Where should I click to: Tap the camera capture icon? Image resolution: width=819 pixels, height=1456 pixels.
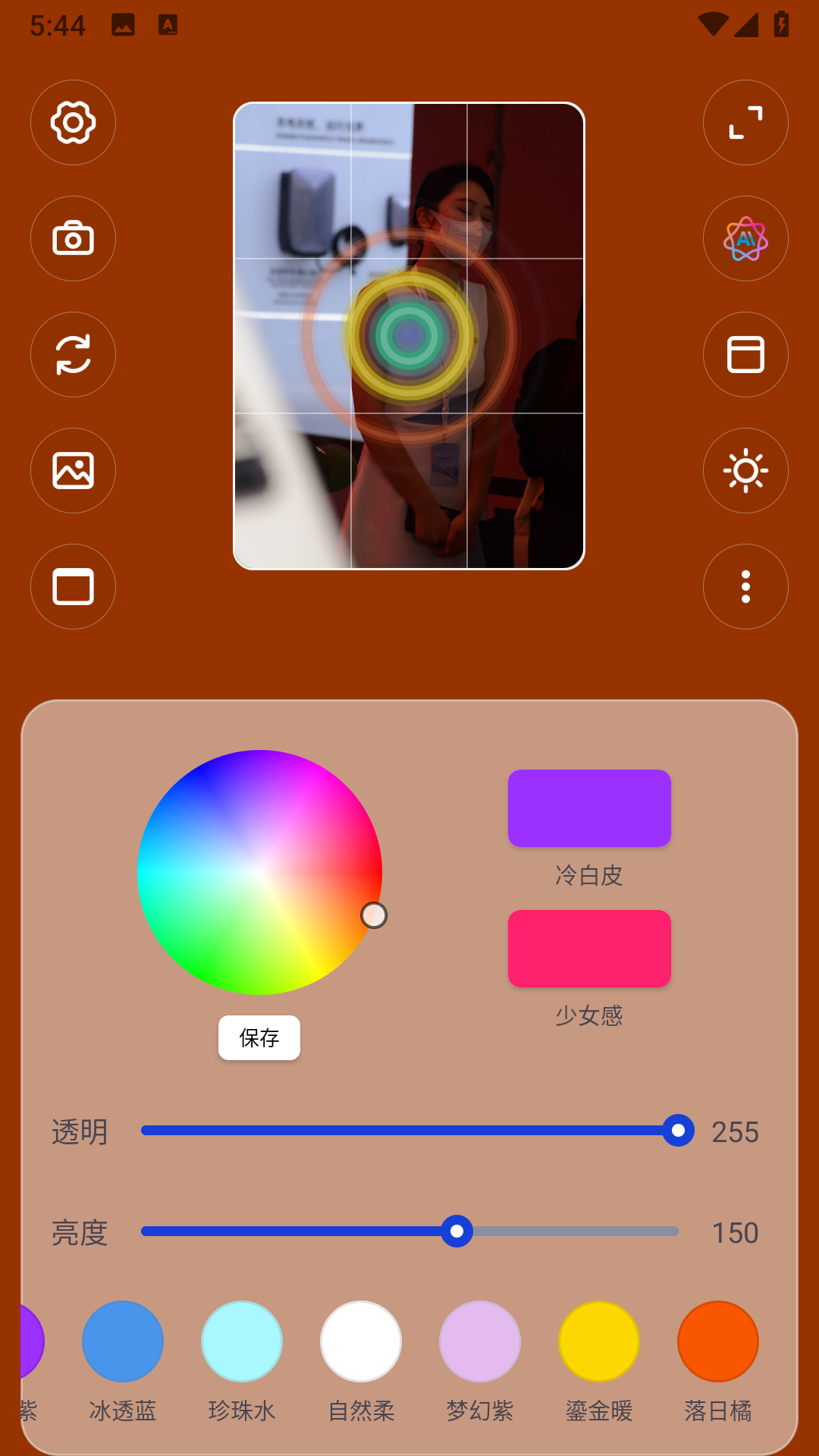[x=73, y=239]
